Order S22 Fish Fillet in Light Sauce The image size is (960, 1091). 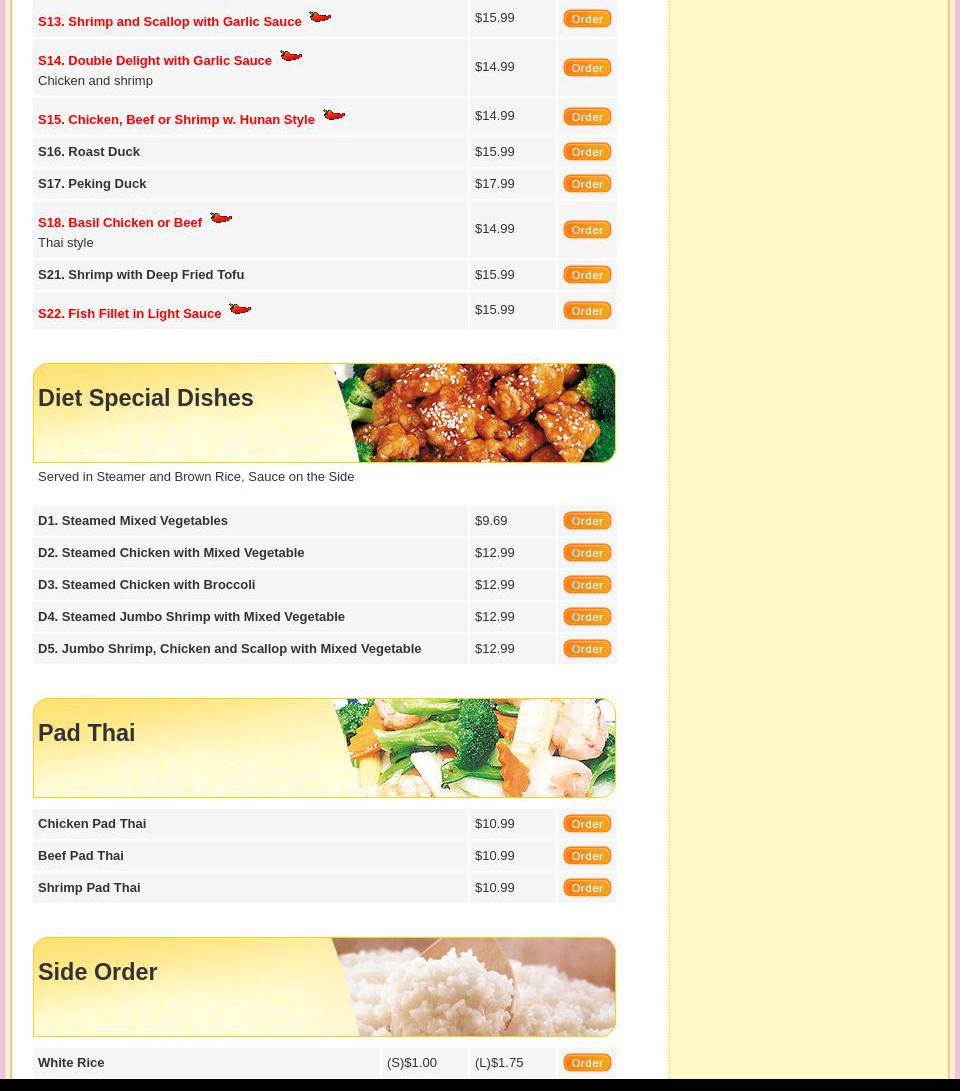click(587, 311)
